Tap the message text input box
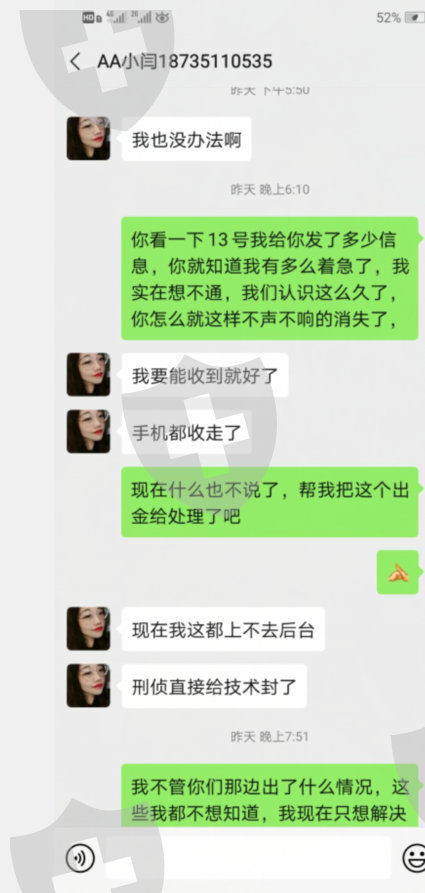This screenshot has height=893, width=425. click(248, 857)
